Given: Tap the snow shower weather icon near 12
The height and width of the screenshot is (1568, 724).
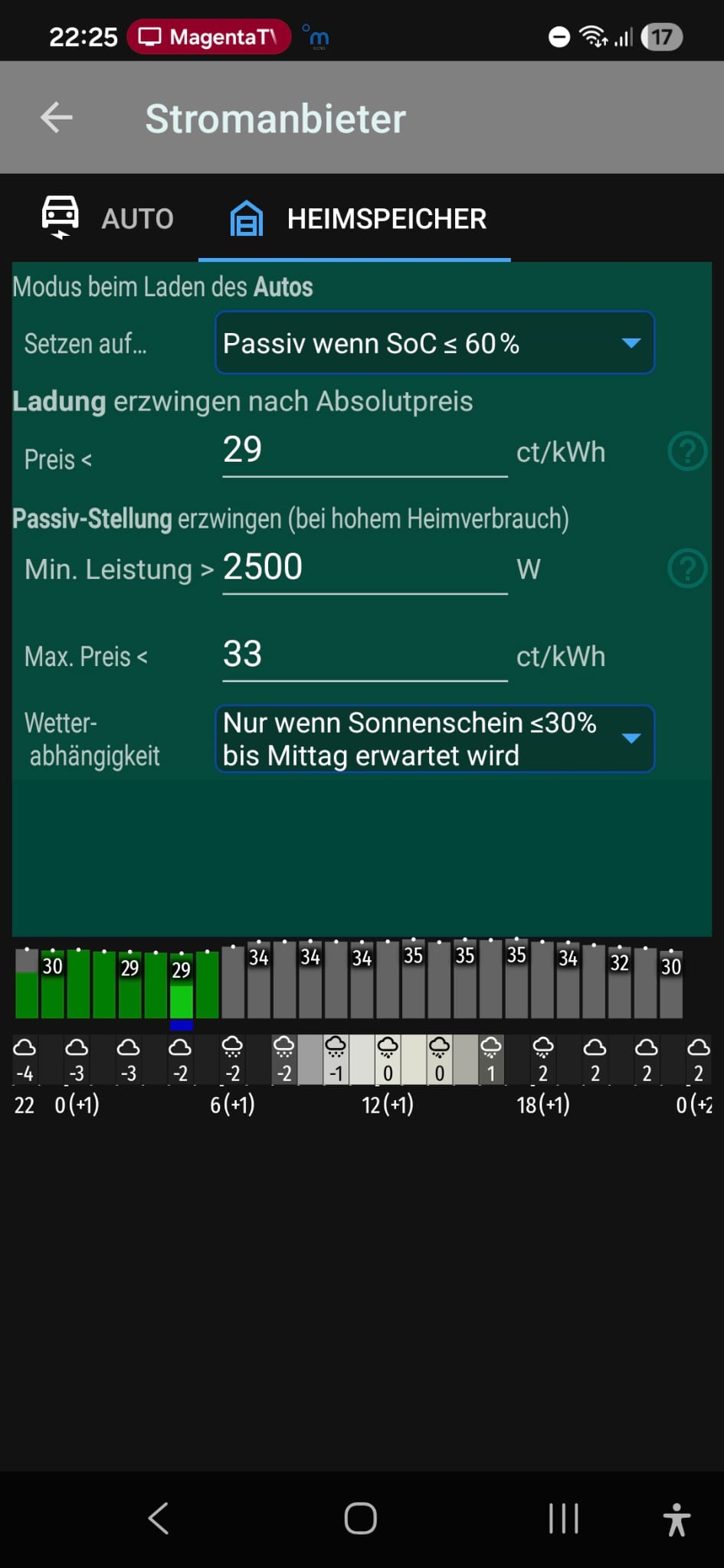Looking at the screenshot, I should 387,1049.
